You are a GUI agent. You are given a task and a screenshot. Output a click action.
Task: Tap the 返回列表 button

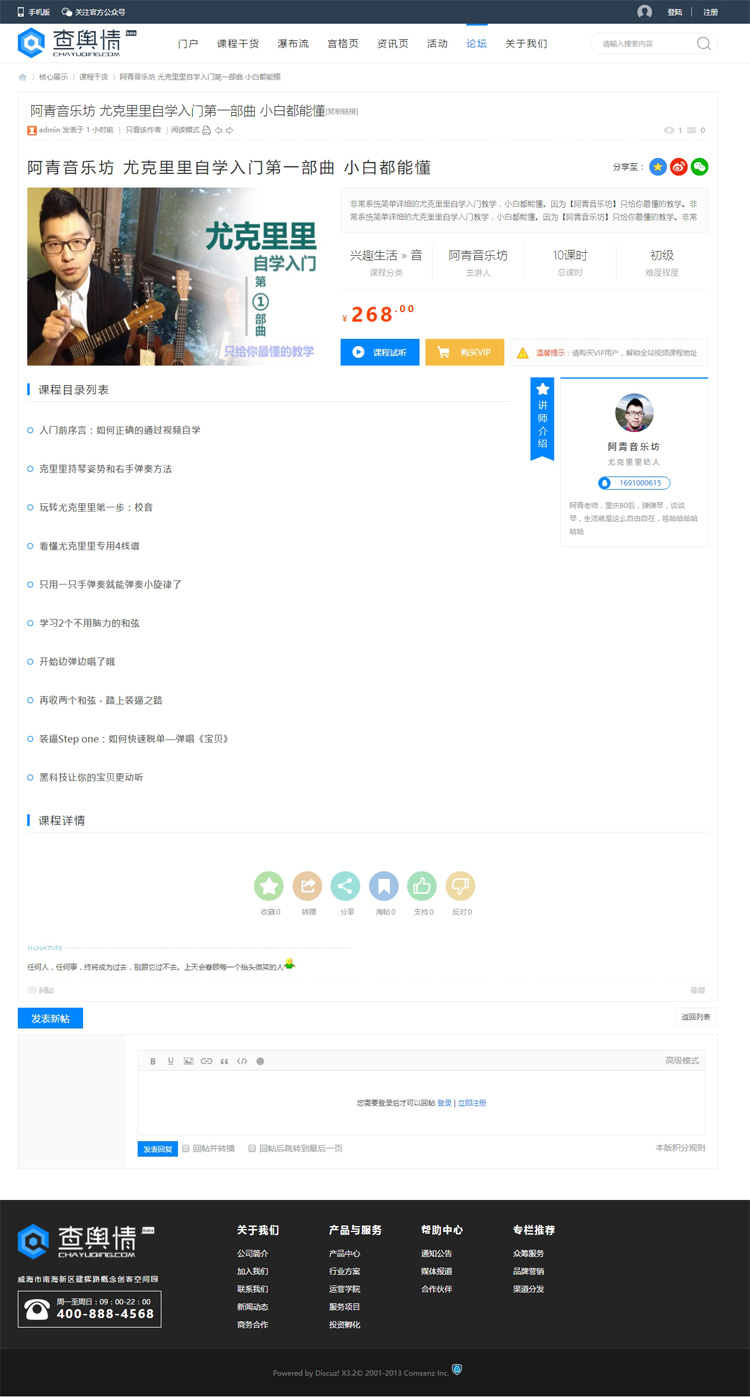(x=695, y=1017)
